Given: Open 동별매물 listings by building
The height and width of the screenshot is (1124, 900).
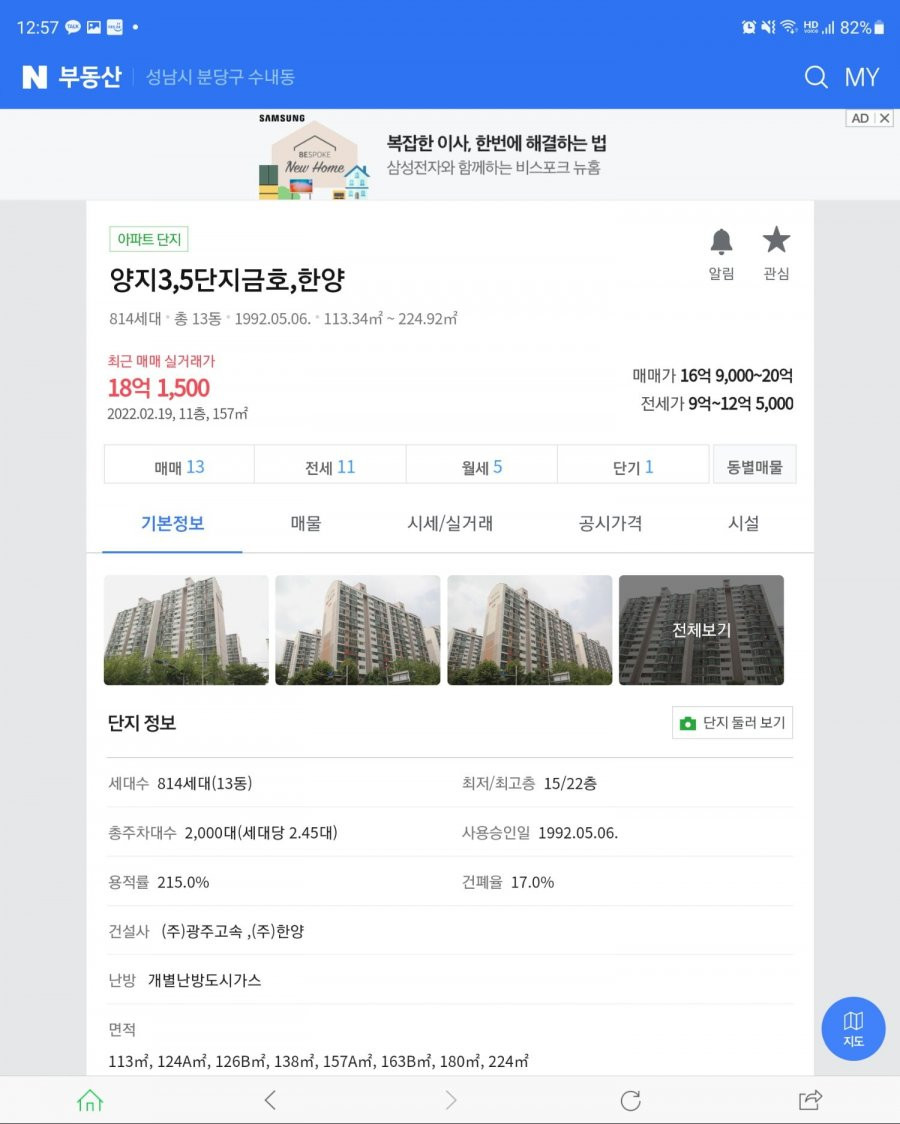Looking at the screenshot, I should click(x=754, y=467).
